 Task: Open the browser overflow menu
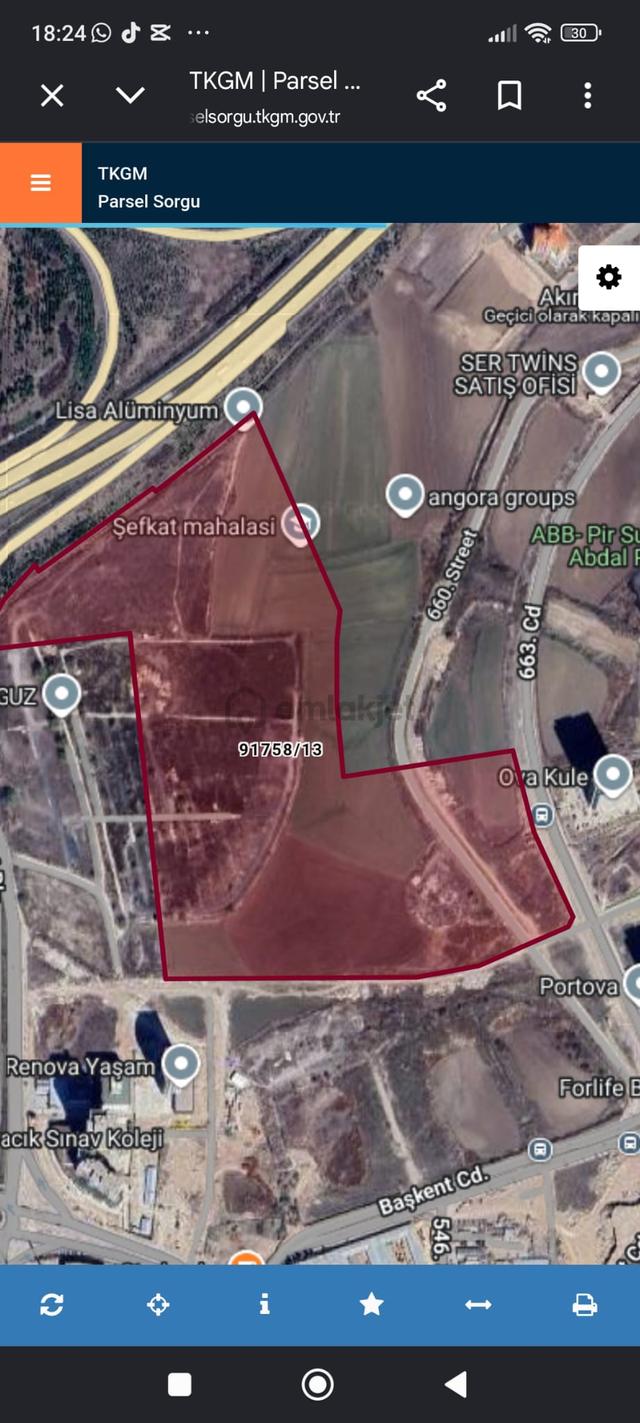click(587, 96)
